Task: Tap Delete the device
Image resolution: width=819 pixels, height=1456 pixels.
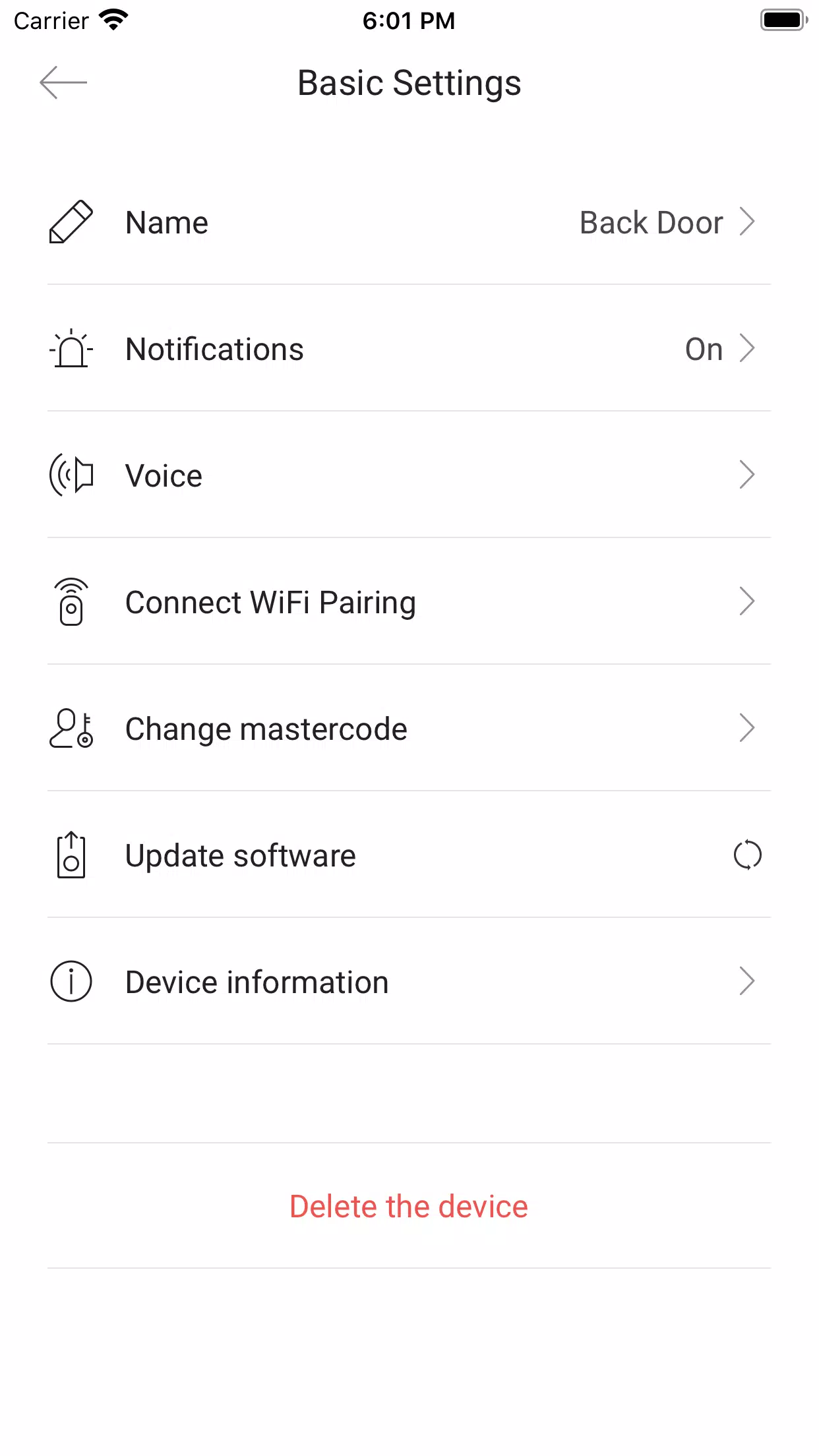Action: pyautogui.click(x=409, y=1206)
